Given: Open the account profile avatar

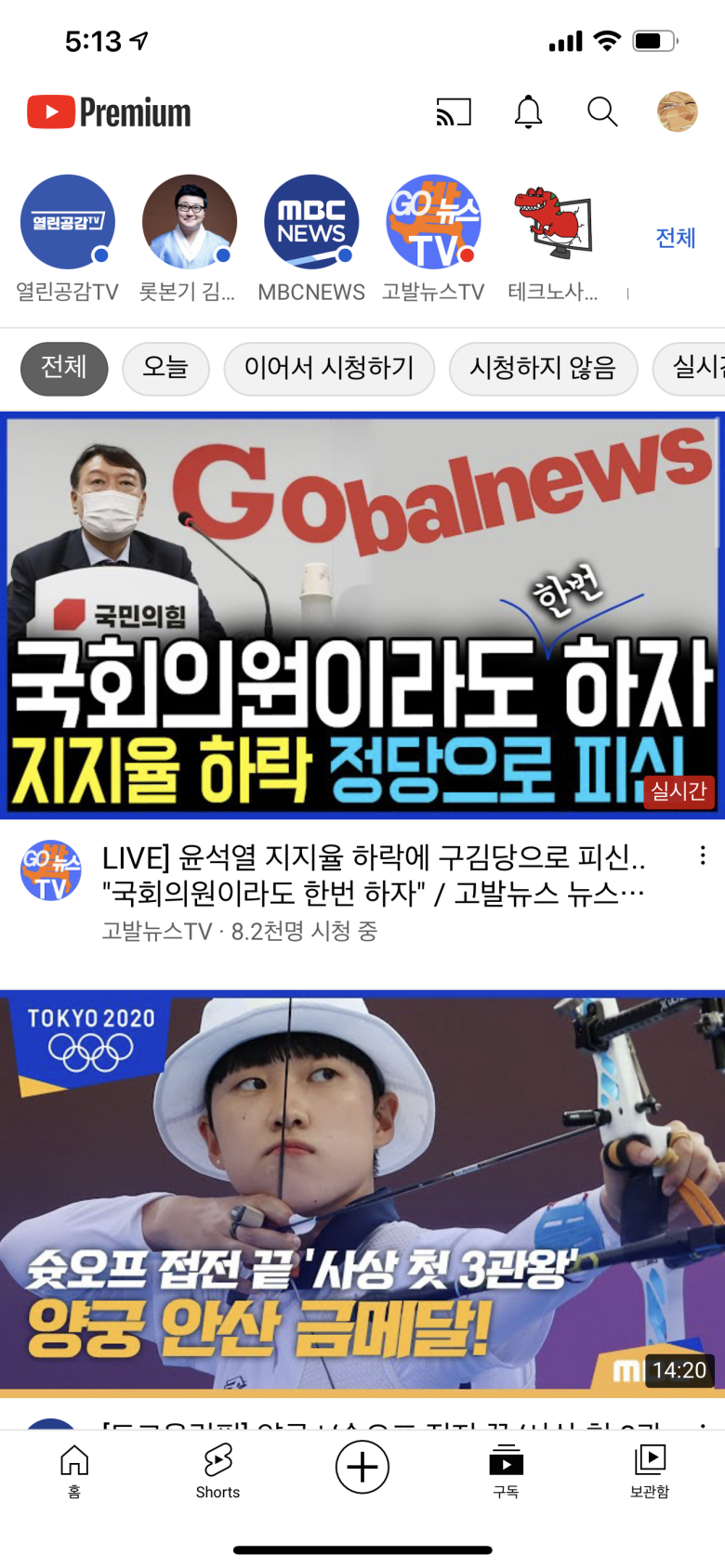Looking at the screenshot, I should pos(677,112).
